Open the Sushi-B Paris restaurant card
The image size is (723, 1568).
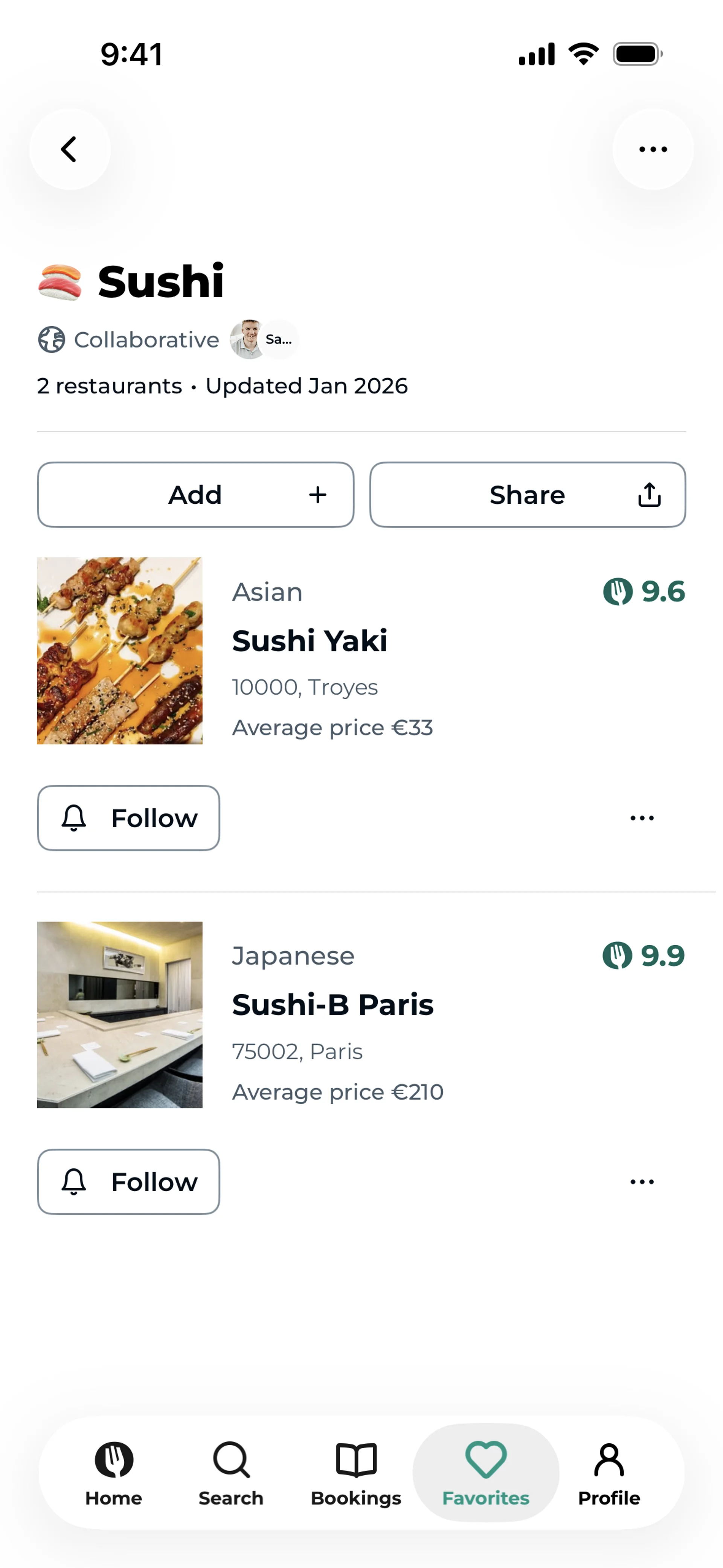332,1005
